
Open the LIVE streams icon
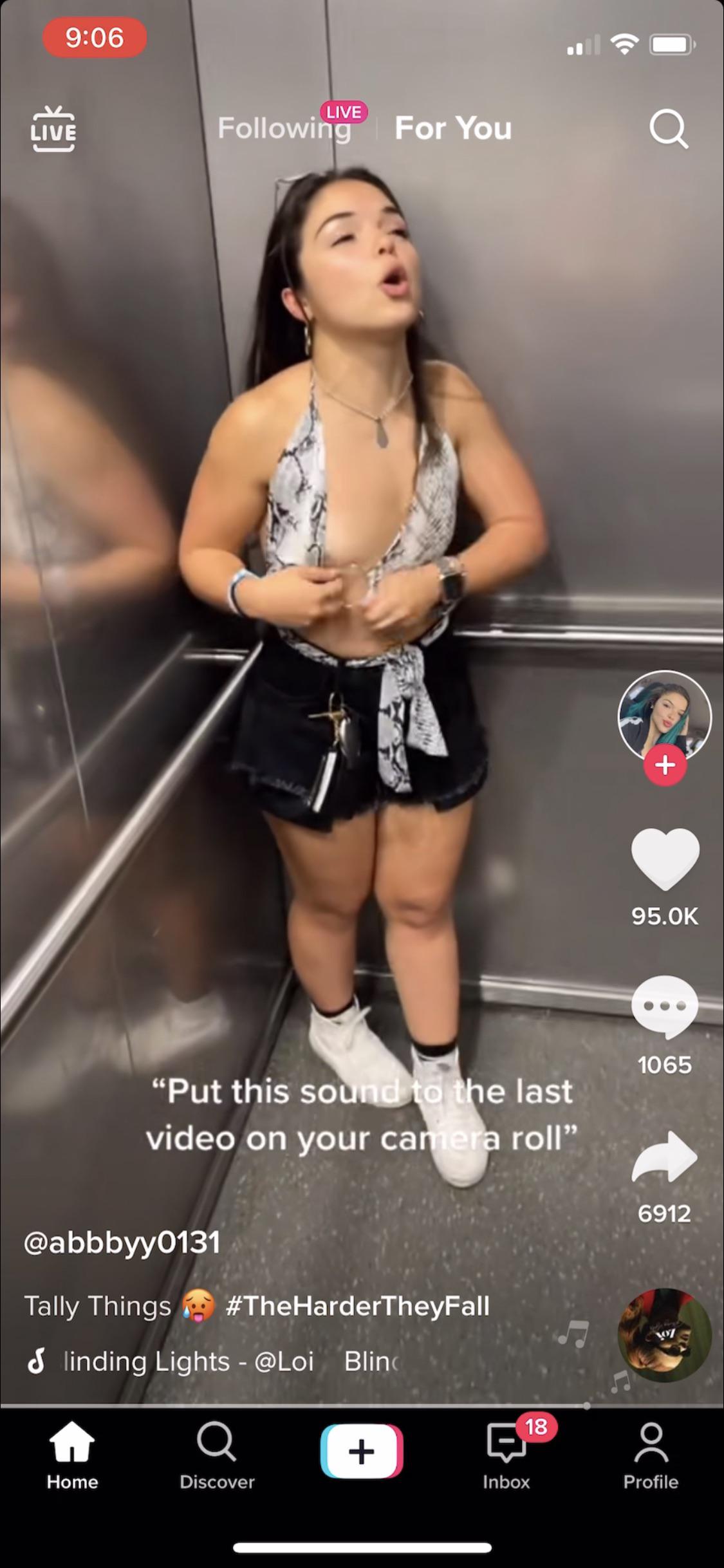click(53, 129)
